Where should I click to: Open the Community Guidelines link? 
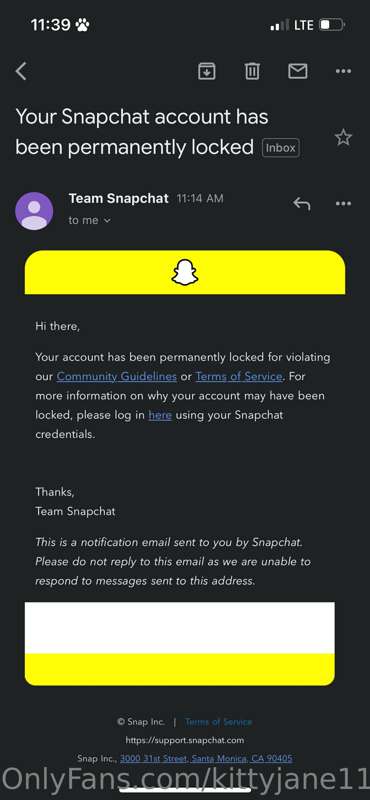pyautogui.click(x=117, y=377)
